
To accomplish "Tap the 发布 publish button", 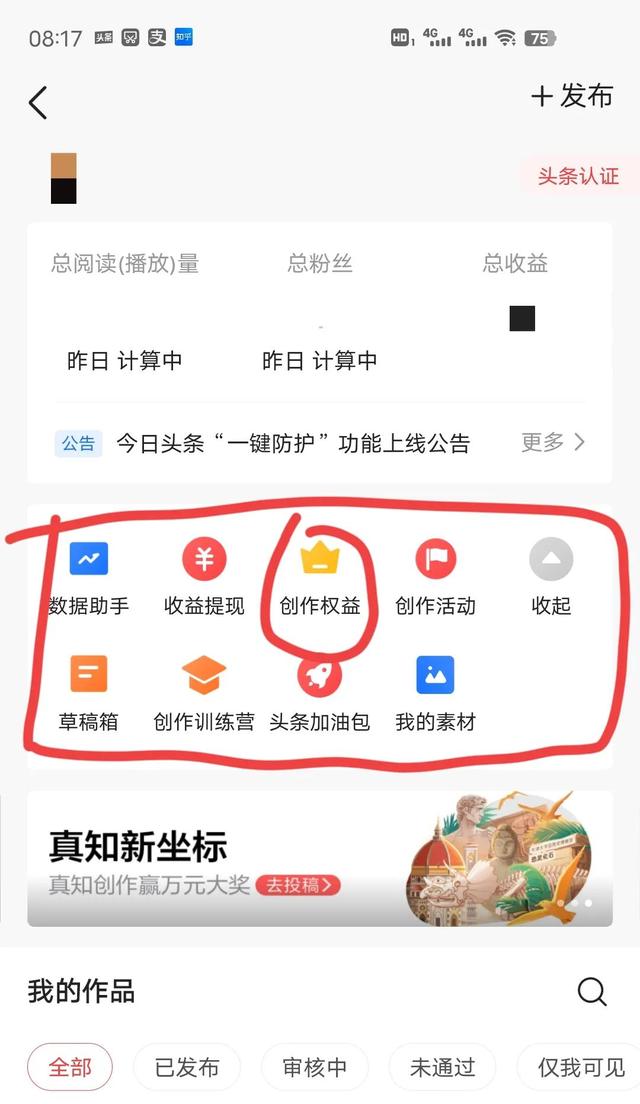I will (x=572, y=96).
